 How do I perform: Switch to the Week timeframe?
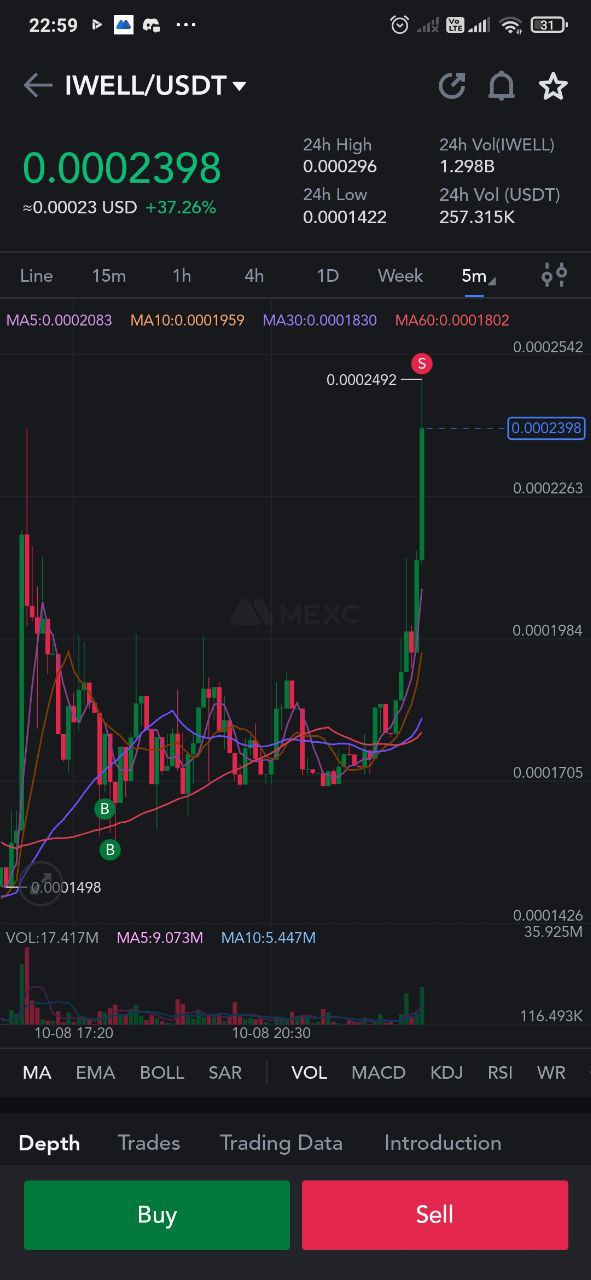point(400,276)
